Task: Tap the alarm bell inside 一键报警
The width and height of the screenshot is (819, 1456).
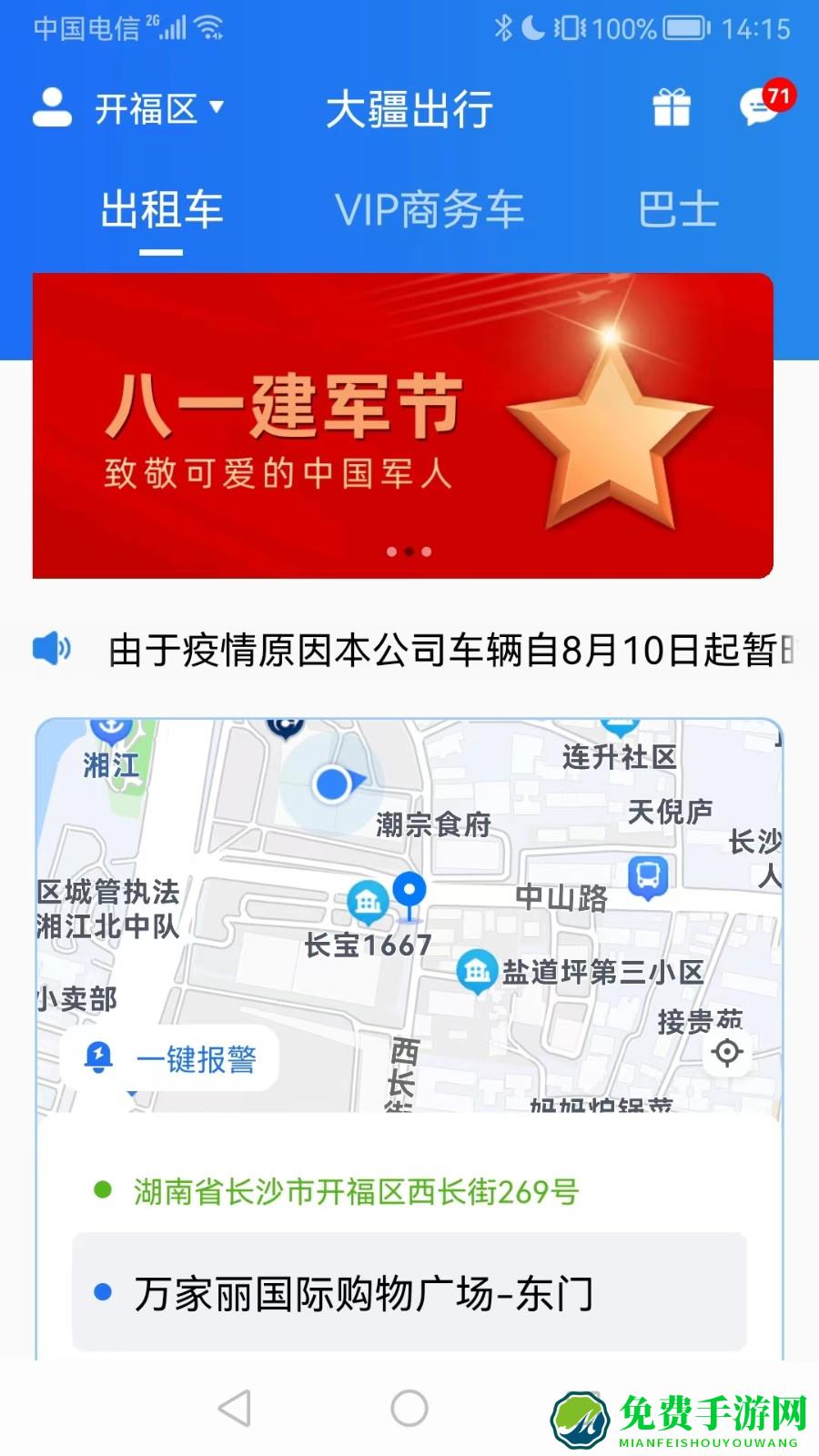Action: 98,1057
